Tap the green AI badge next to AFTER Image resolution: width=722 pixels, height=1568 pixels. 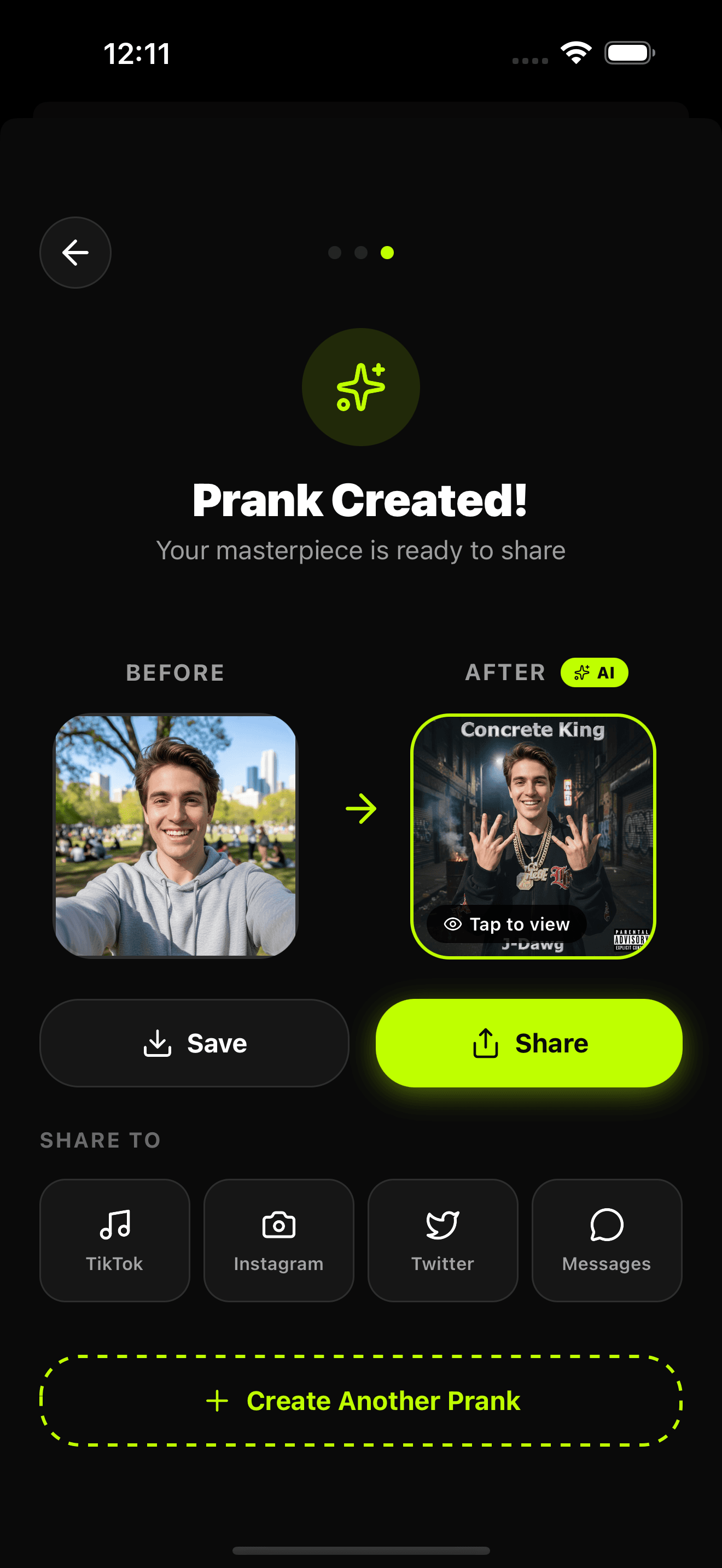595,672
